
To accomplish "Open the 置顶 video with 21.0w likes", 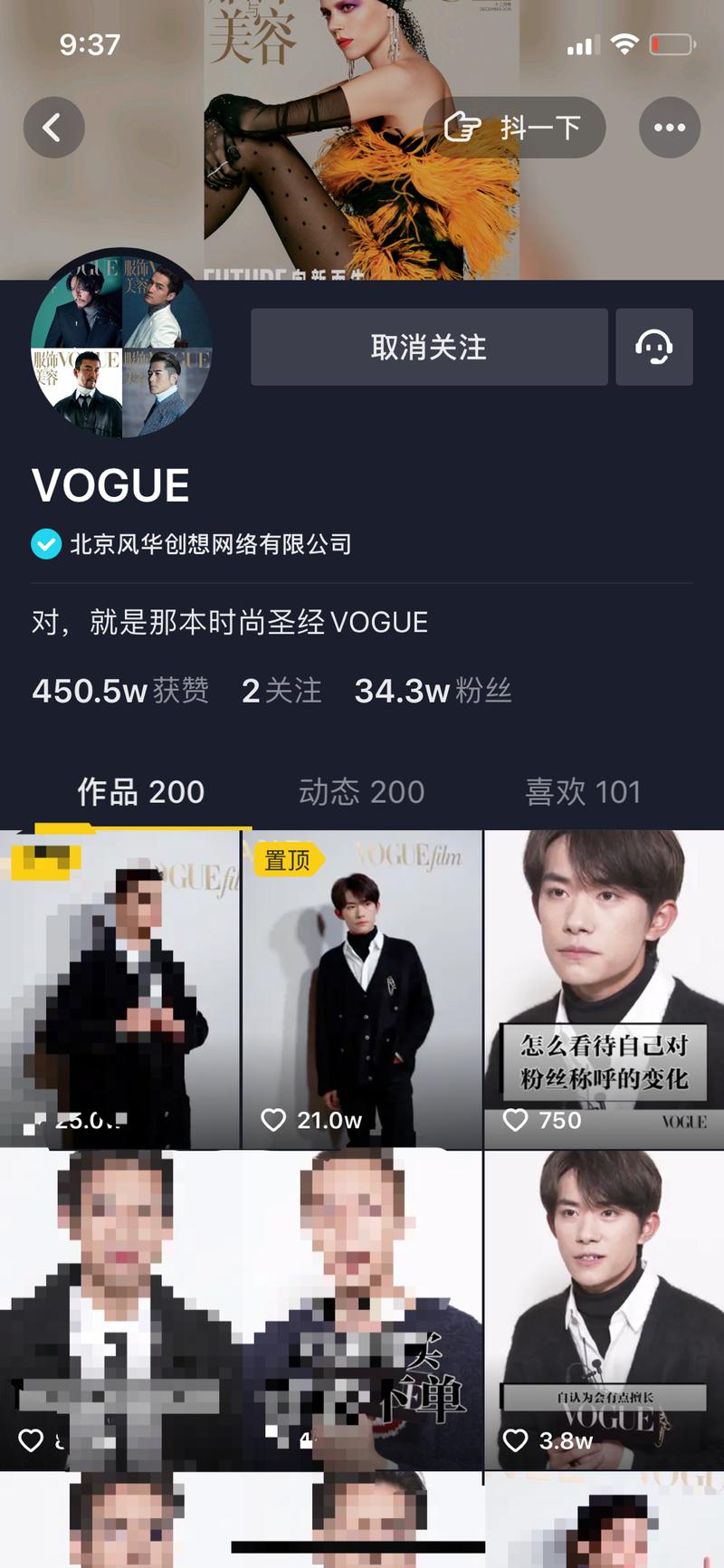I will [362, 989].
